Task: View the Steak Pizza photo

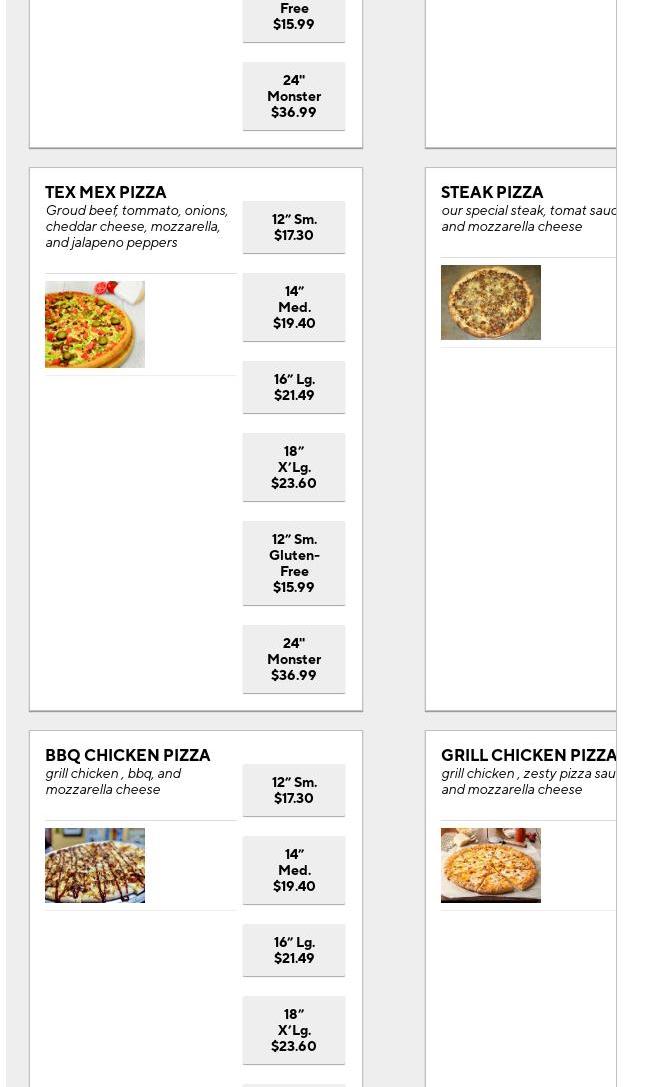Action: pyautogui.click(x=491, y=302)
